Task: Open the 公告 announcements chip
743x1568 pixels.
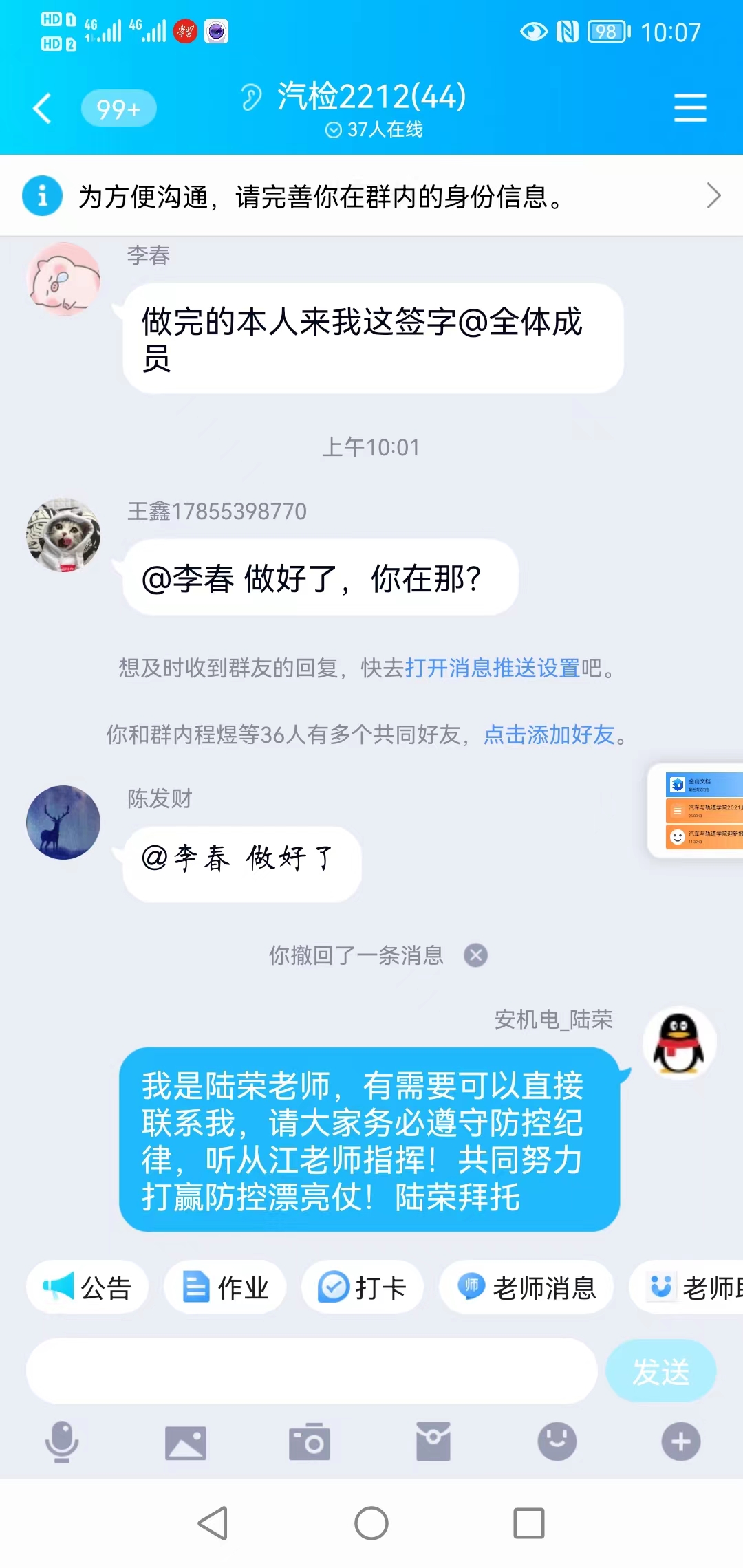Action: coord(87,1287)
